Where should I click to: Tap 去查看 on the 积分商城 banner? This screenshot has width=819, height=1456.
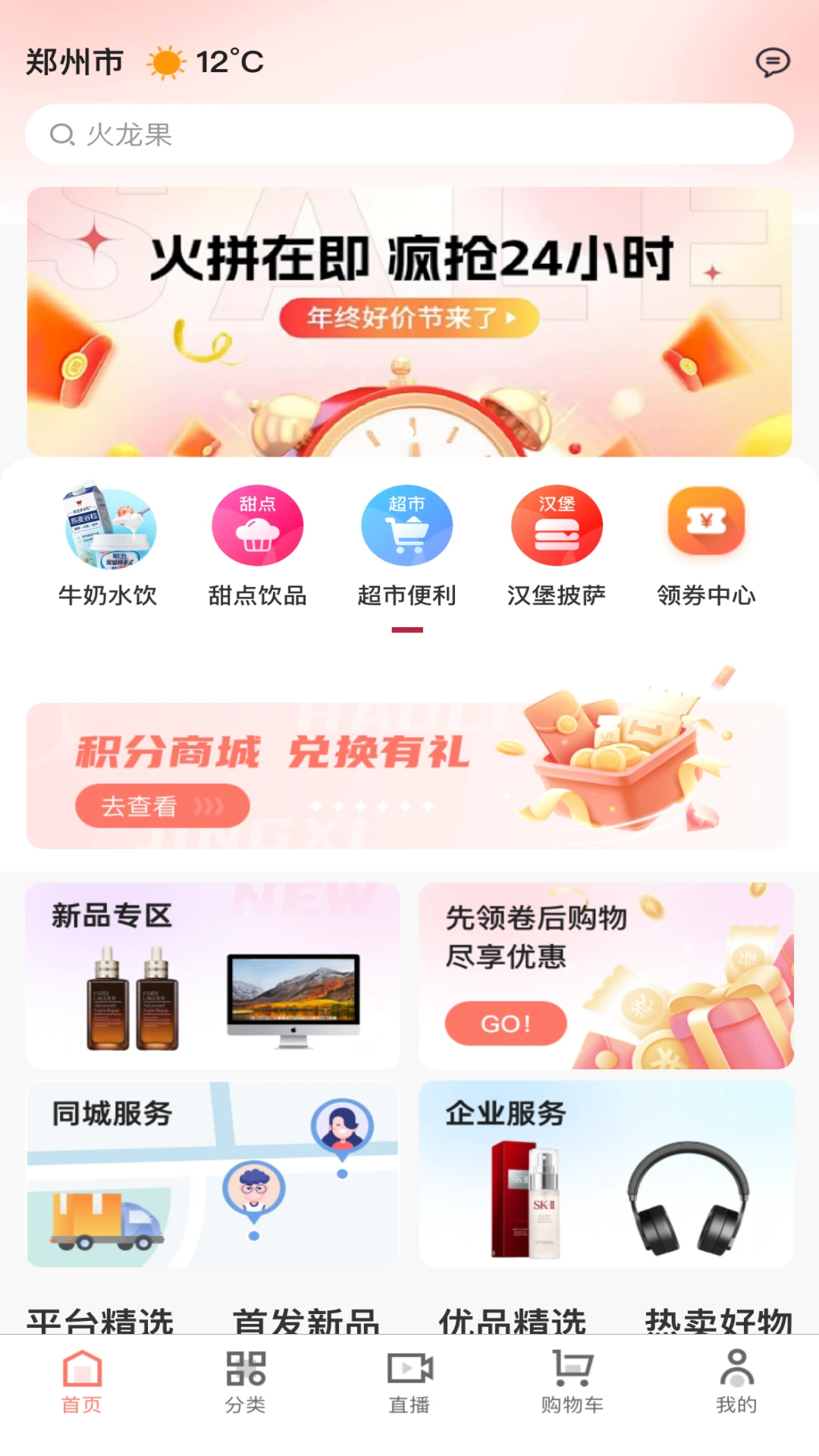pyautogui.click(x=162, y=805)
